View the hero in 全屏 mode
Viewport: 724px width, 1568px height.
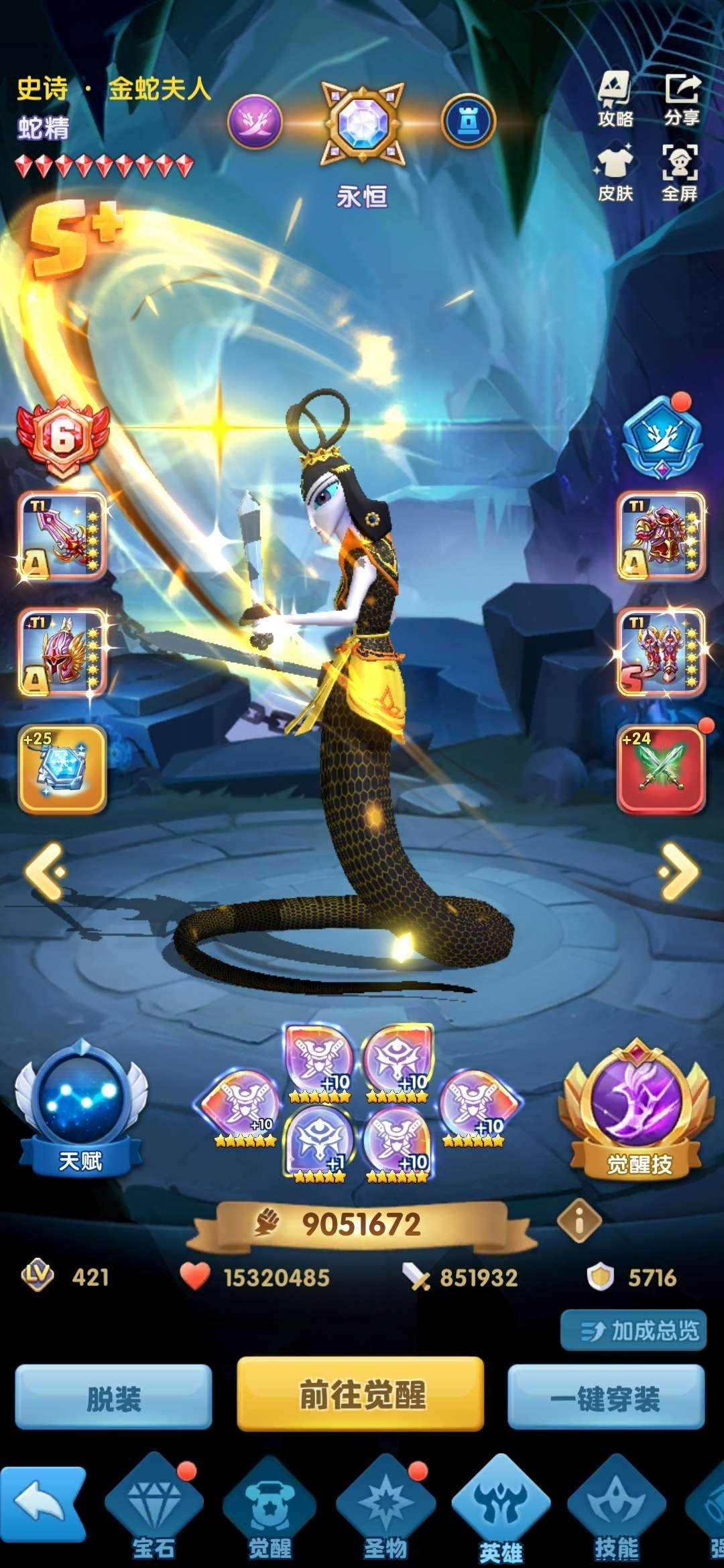pos(680,173)
